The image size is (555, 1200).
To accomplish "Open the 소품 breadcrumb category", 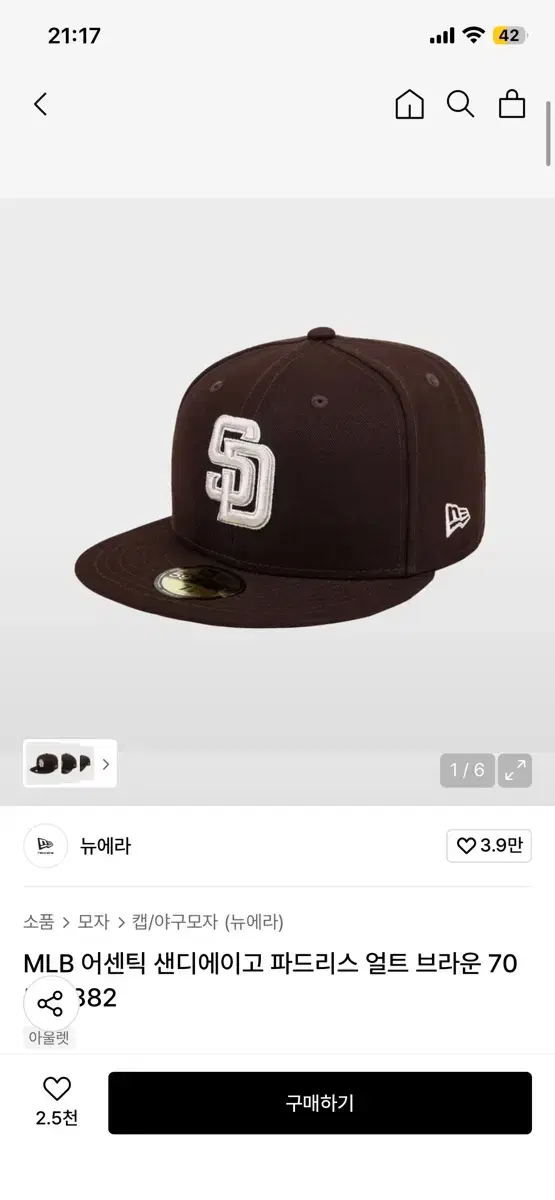I will click(x=39, y=922).
